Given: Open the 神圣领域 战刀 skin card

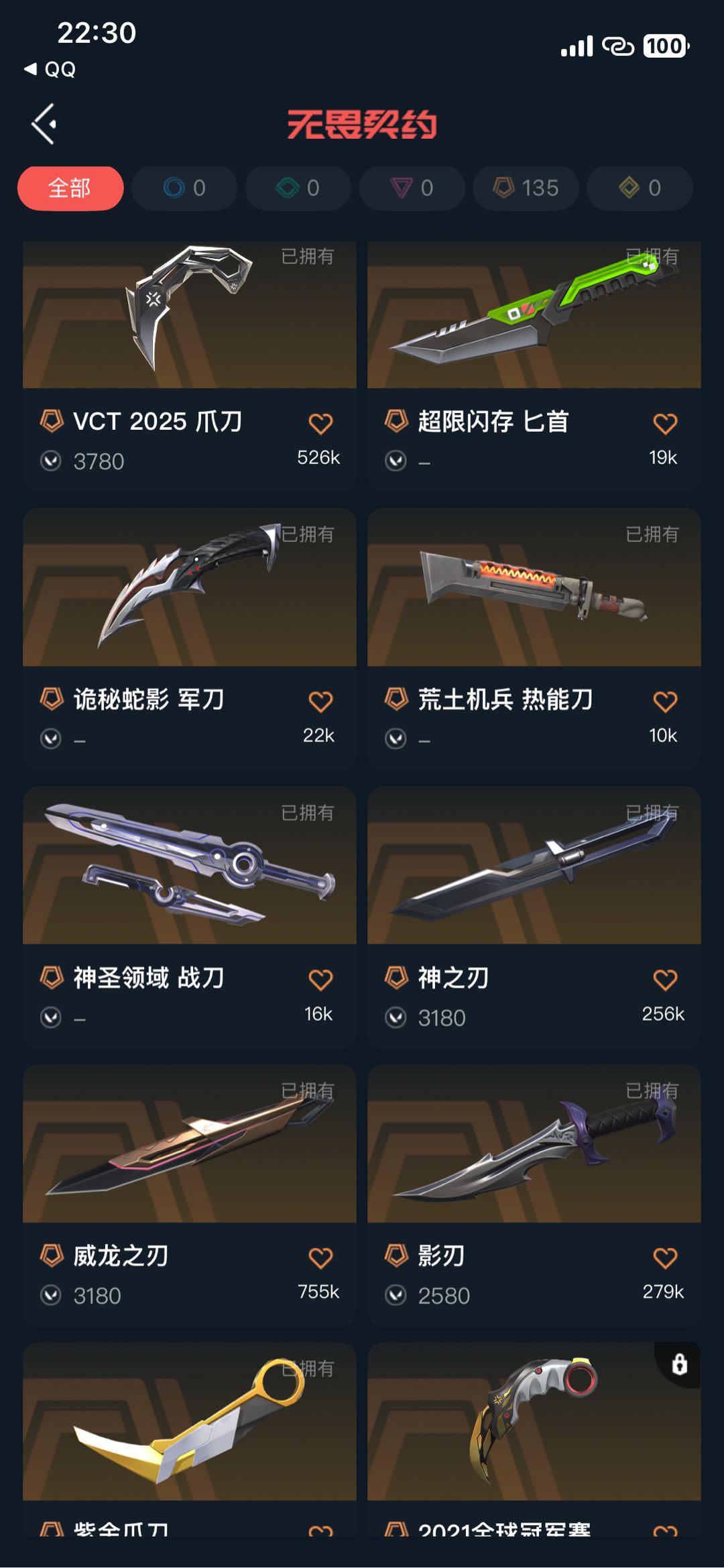Looking at the screenshot, I should point(189,866).
